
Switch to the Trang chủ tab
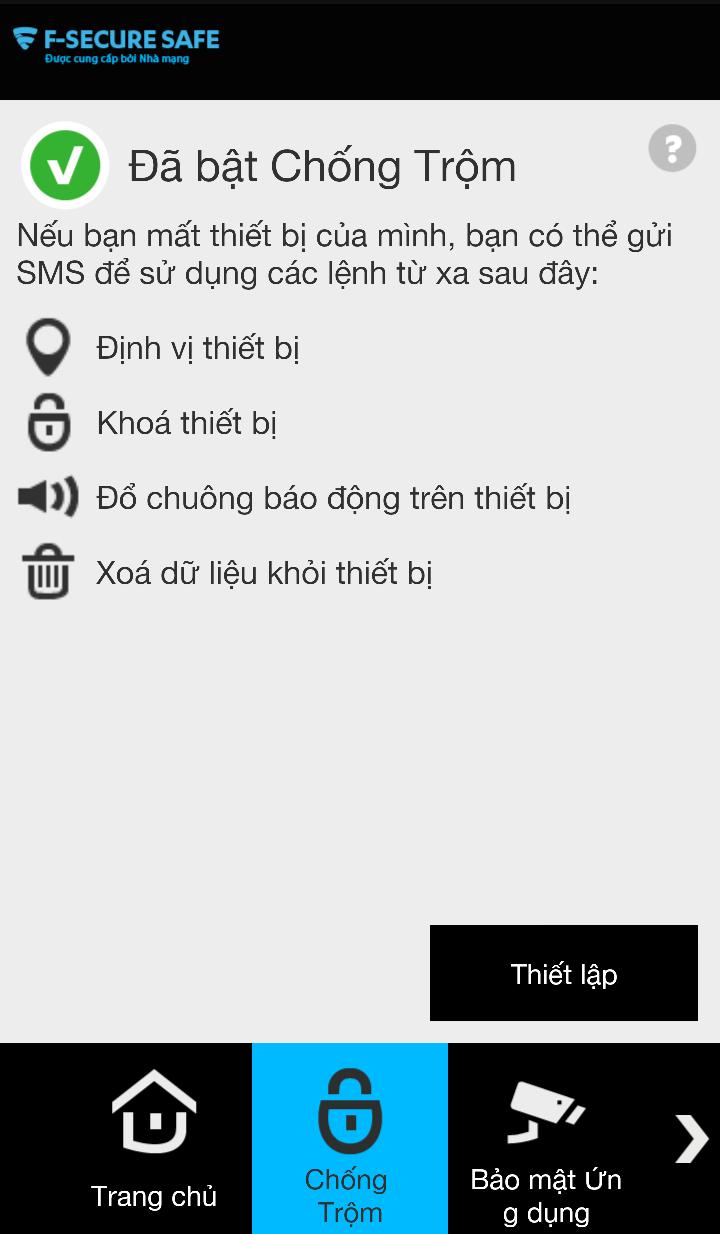tap(154, 1140)
